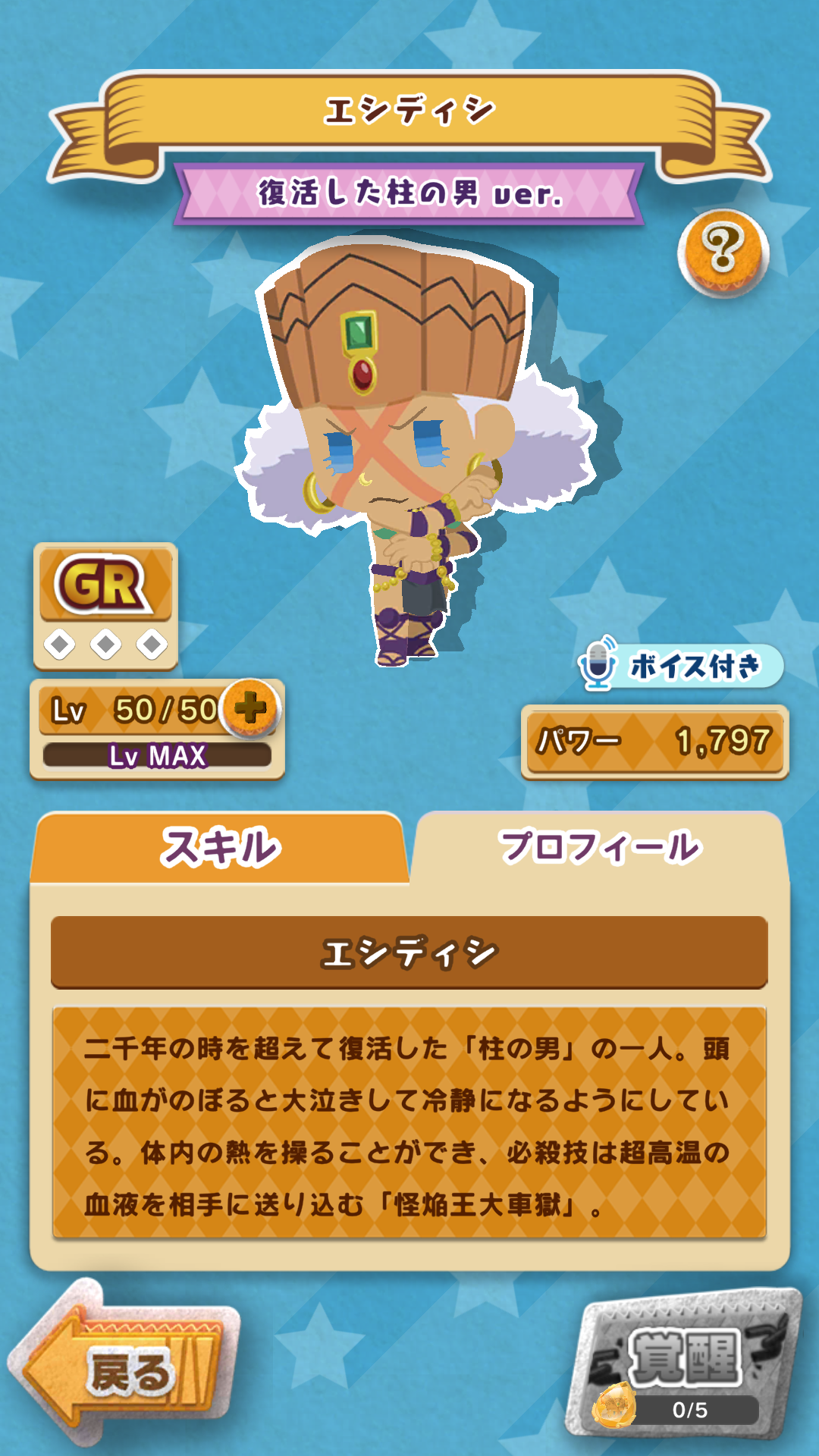819x1456 pixels.
Task: Switch to the スキル tab
Action: point(220,848)
